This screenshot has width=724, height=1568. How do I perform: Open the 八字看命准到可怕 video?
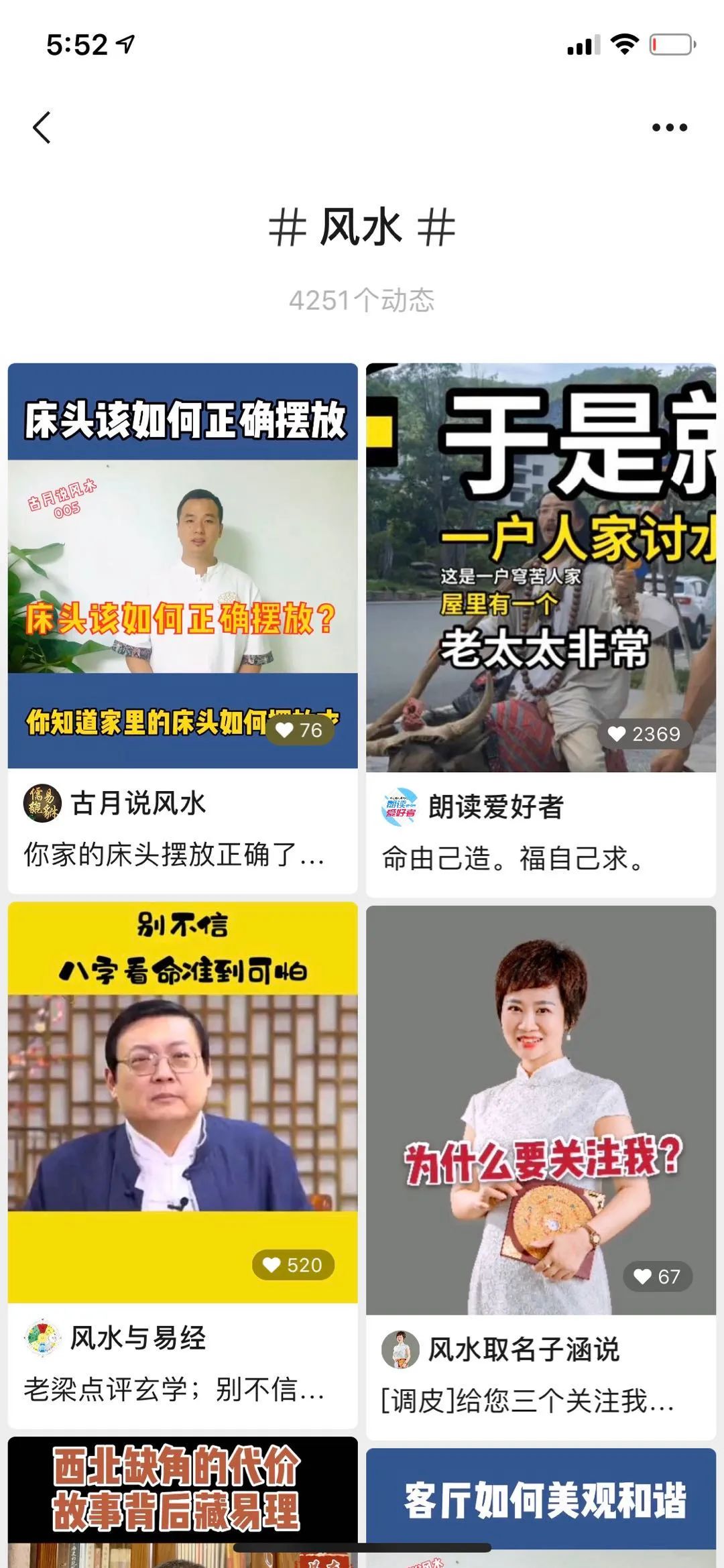pyautogui.click(x=182, y=1101)
